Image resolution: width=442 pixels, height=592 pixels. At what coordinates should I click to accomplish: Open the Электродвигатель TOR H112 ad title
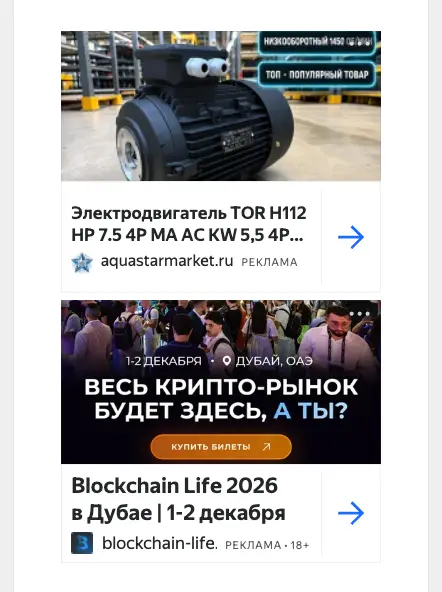tap(189, 224)
